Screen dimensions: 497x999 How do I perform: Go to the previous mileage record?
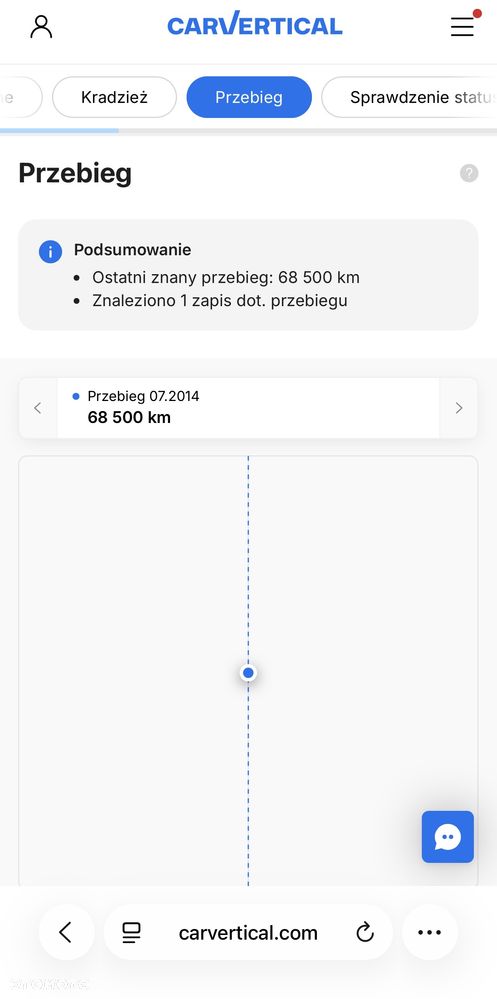(38, 408)
